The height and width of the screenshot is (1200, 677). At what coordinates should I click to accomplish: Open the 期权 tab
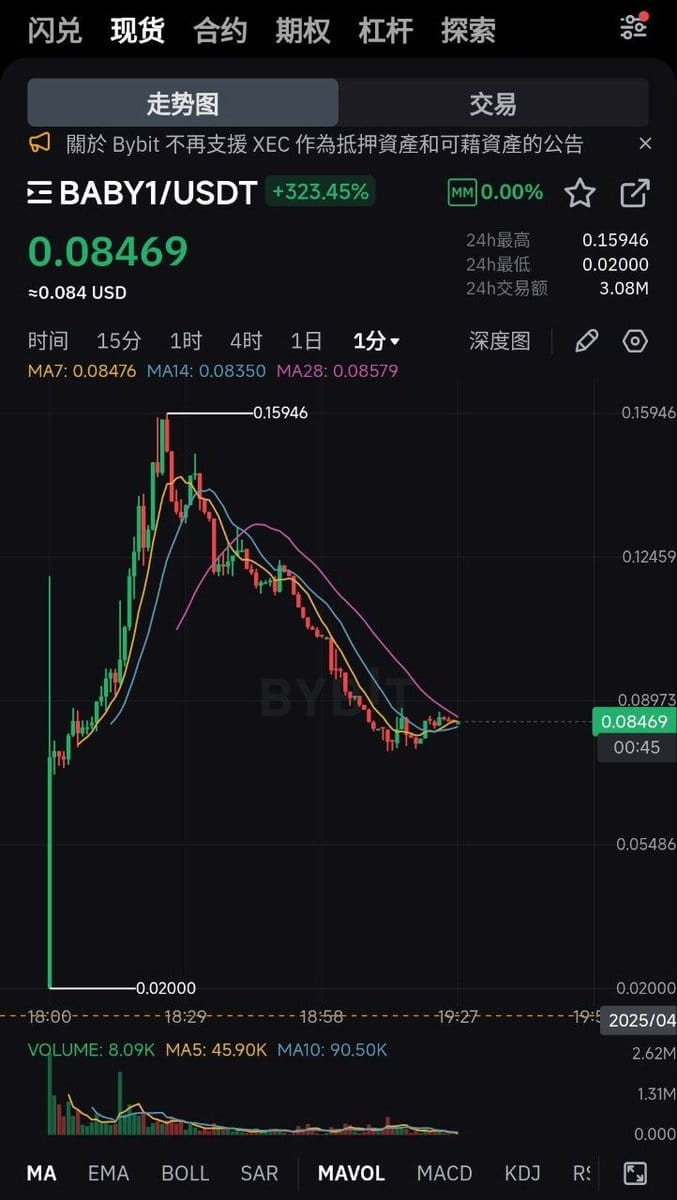pyautogui.click(x=302, y=31)
